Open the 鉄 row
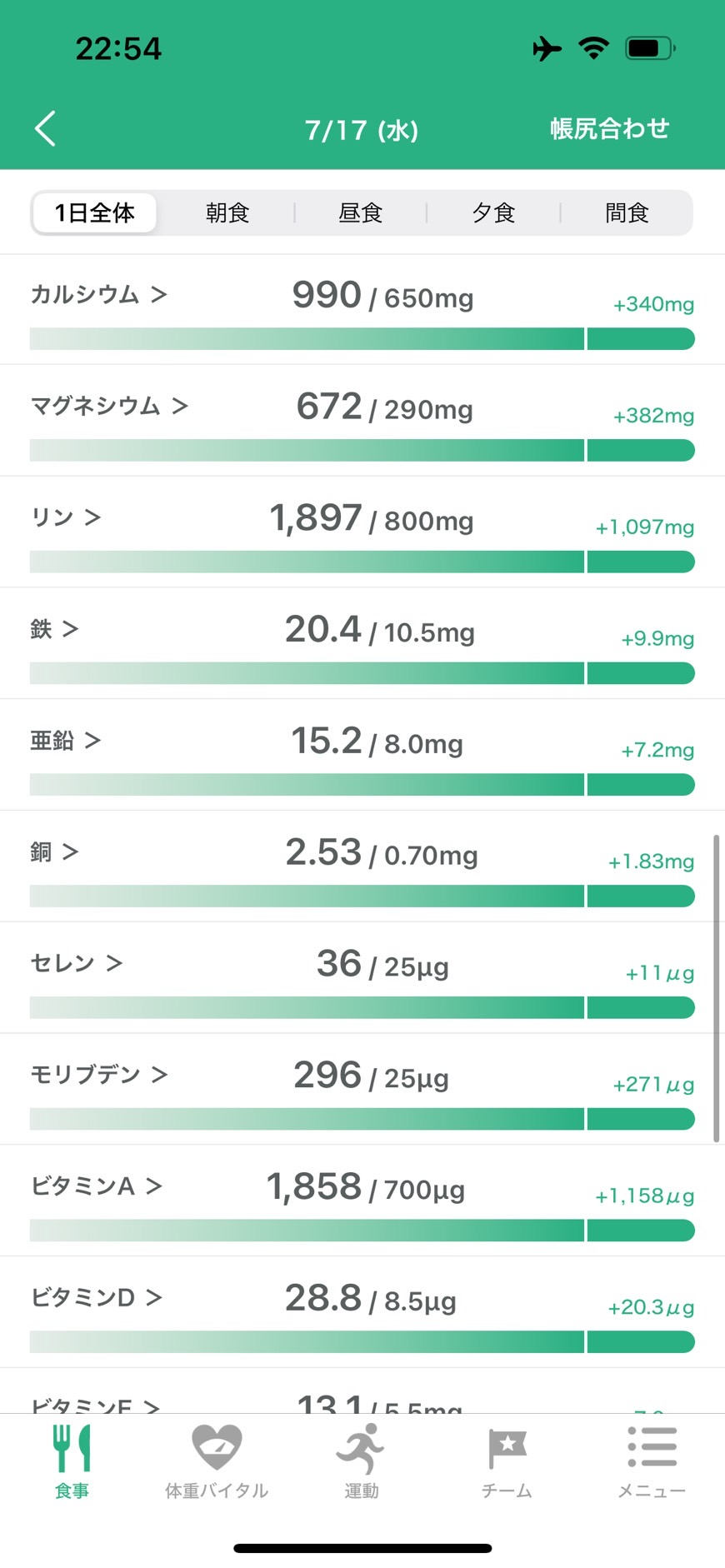725x1568 pixels. (x=362, y=644)
